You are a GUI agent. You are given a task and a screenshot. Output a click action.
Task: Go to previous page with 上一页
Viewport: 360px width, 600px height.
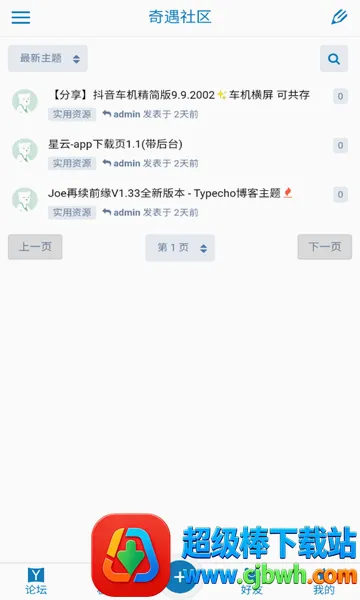[x=35, y=247]
